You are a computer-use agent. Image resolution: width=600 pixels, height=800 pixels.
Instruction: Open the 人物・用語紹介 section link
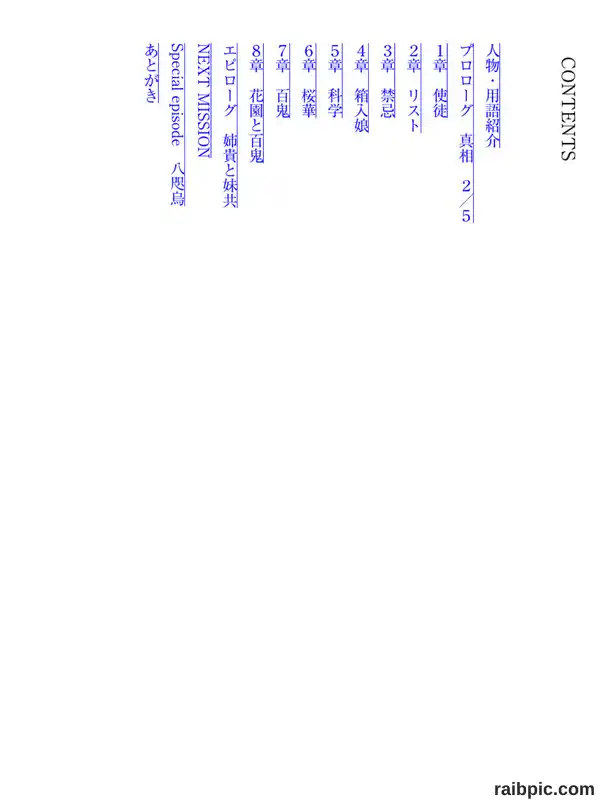pyautogui.click(x=491, y=96)
